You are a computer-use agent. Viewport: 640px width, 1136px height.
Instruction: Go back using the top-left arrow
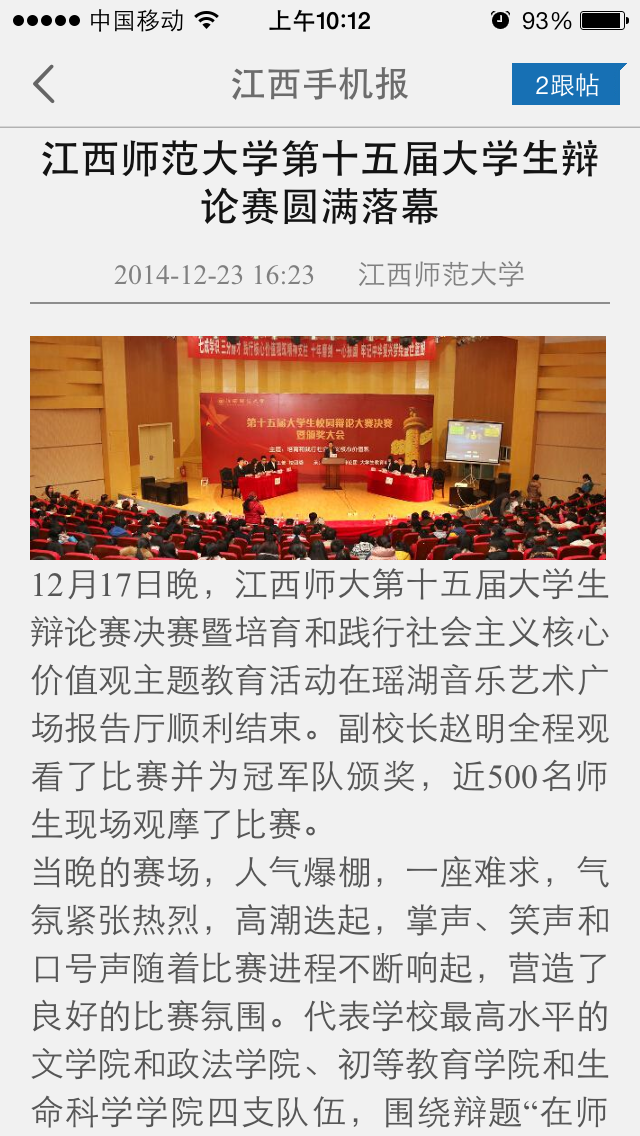[43, 85]
